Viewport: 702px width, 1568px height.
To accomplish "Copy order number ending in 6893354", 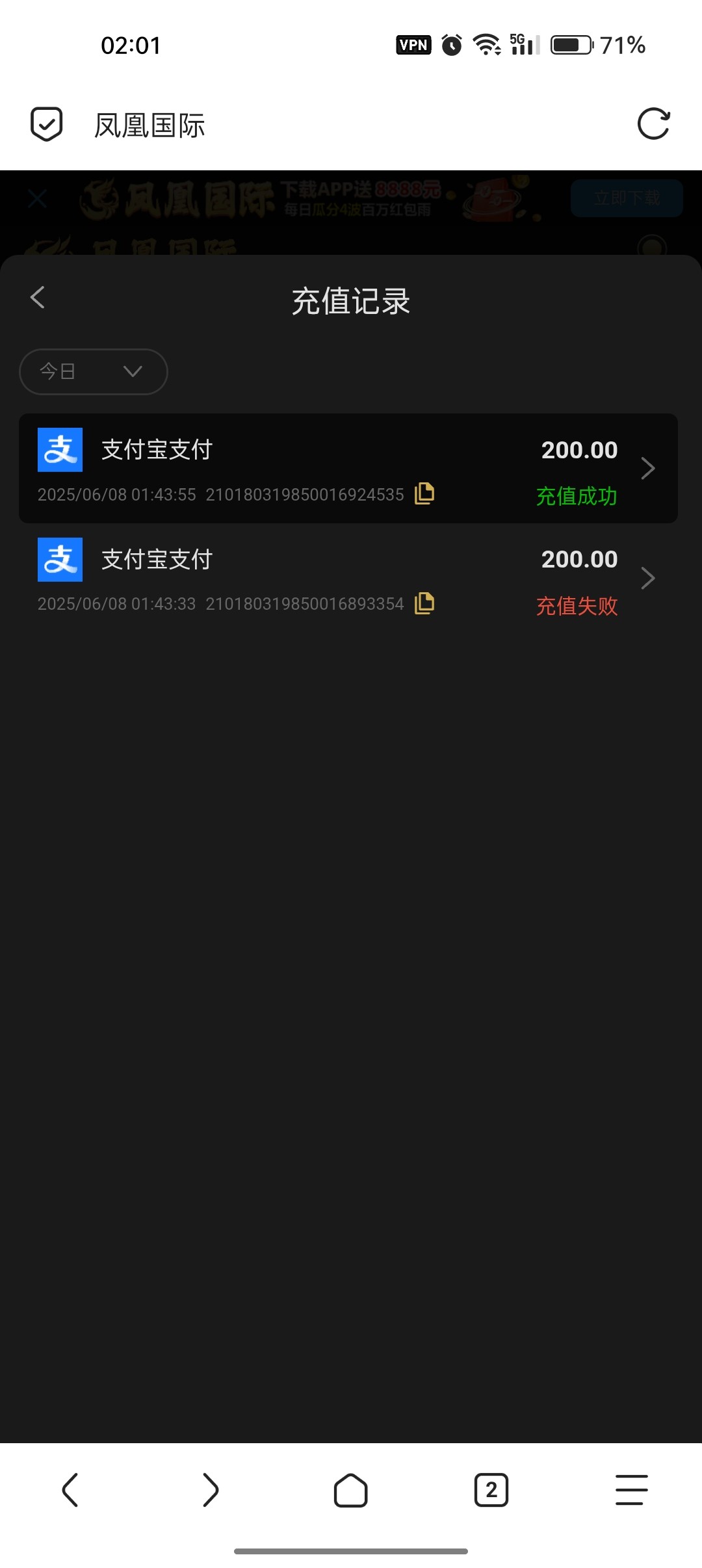I will click(424, 603).
